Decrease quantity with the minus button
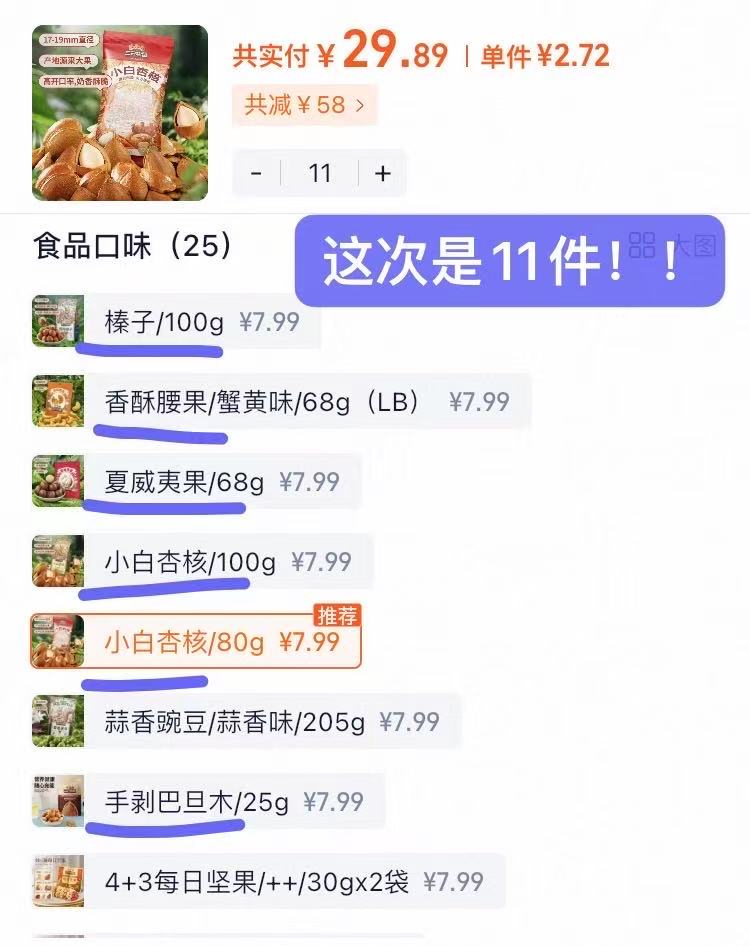The width and height of the screenshot is (750, 946). [257, 173]
